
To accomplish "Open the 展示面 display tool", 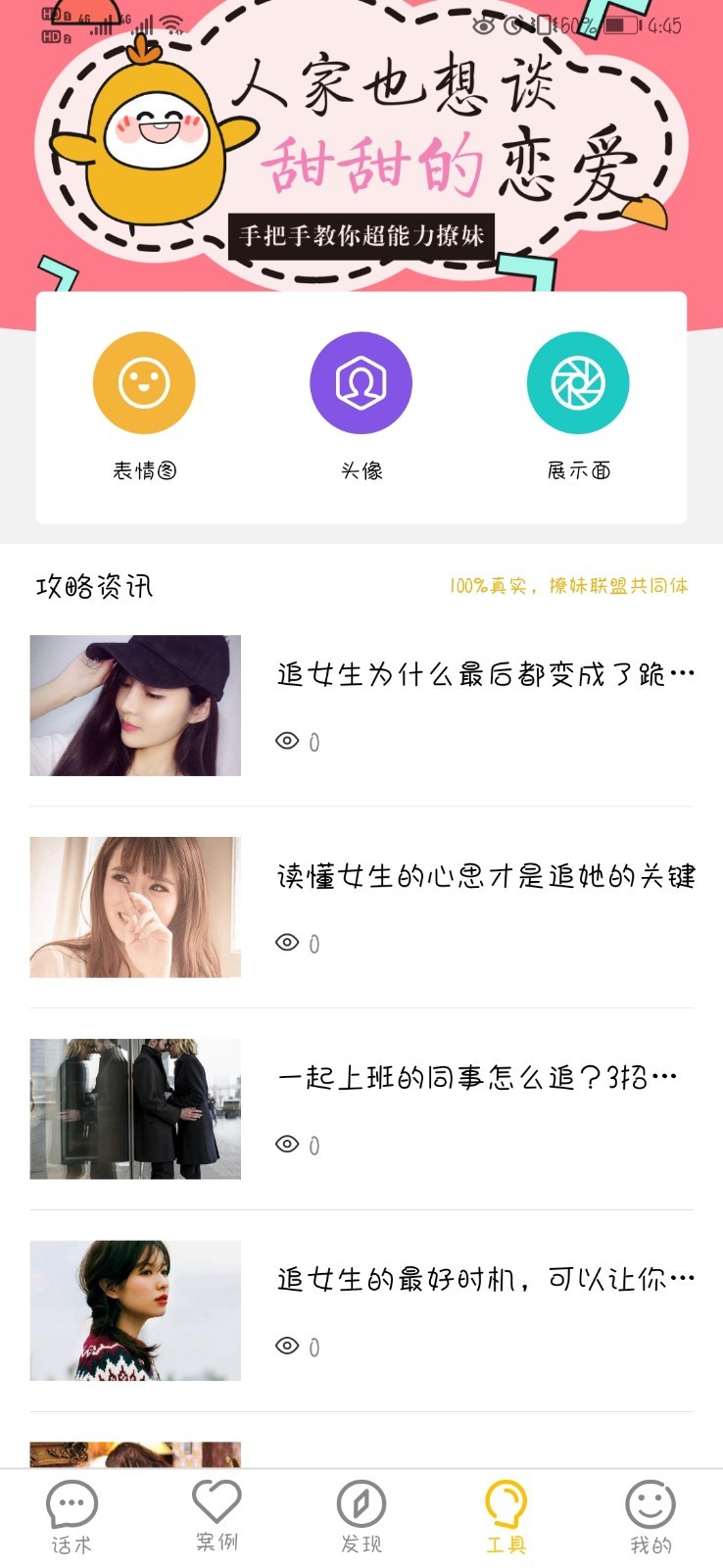I will (x=578, y=382).
